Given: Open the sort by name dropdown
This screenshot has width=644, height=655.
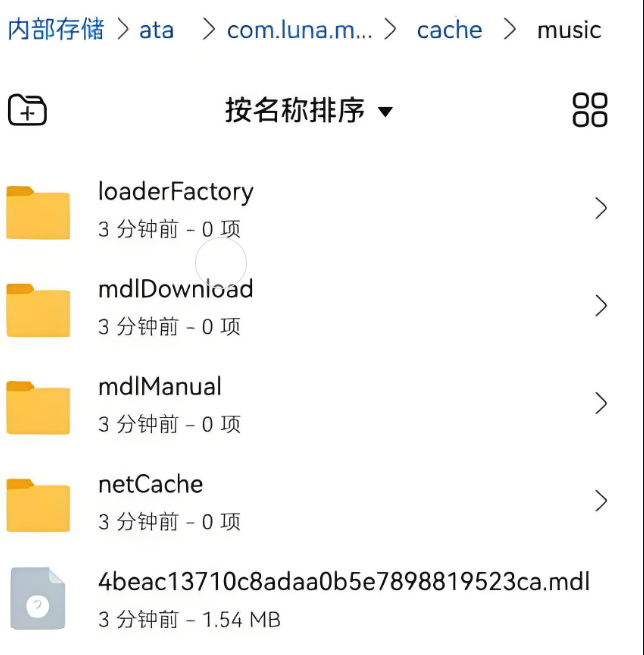Looking at the screenshot, I should (x=308, y=110).
